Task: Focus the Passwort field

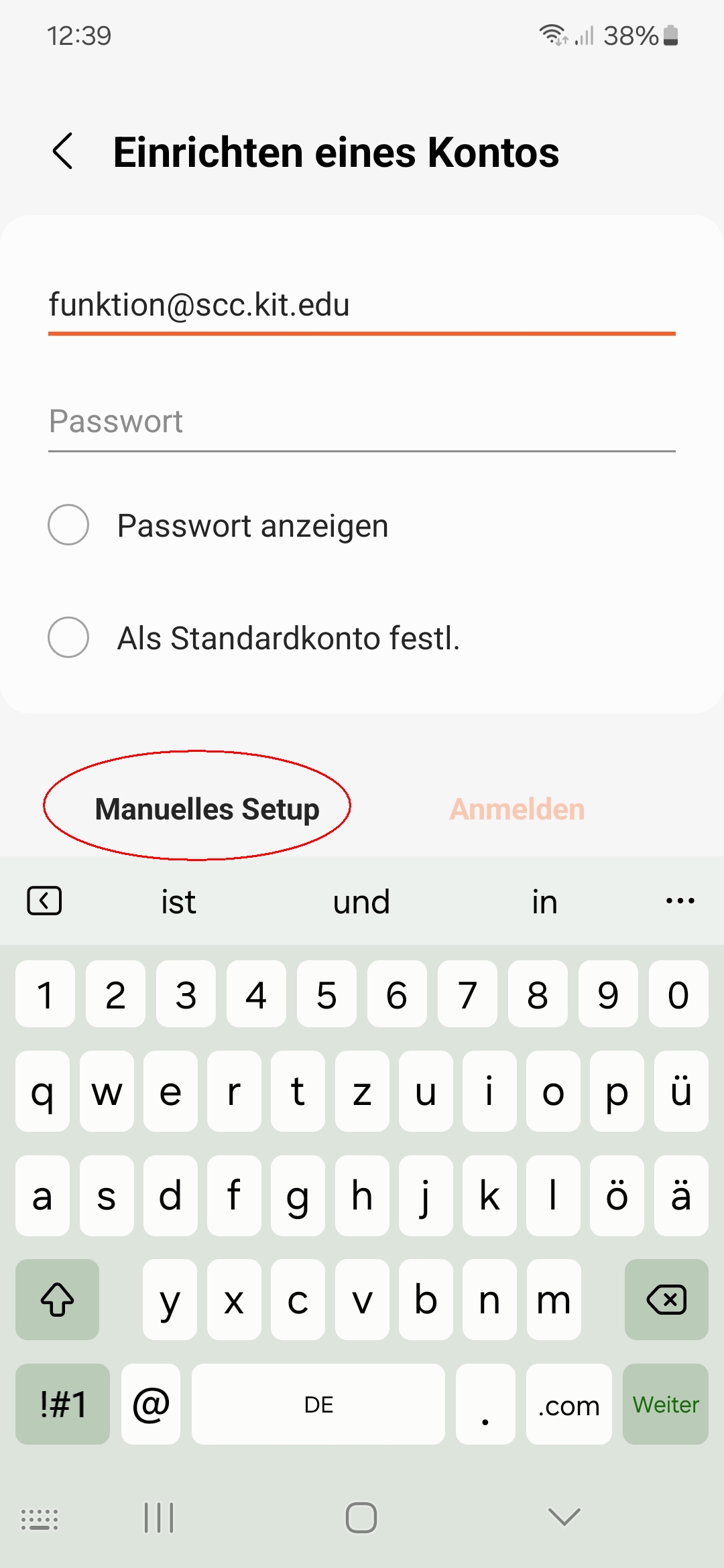Action: (361, 422)
